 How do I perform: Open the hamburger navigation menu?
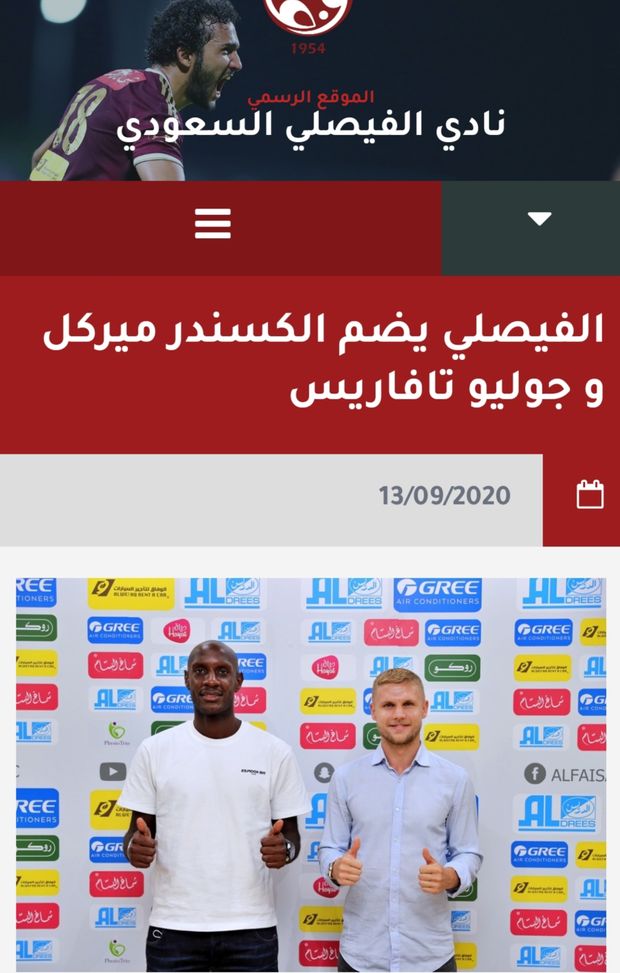(213, 224)
